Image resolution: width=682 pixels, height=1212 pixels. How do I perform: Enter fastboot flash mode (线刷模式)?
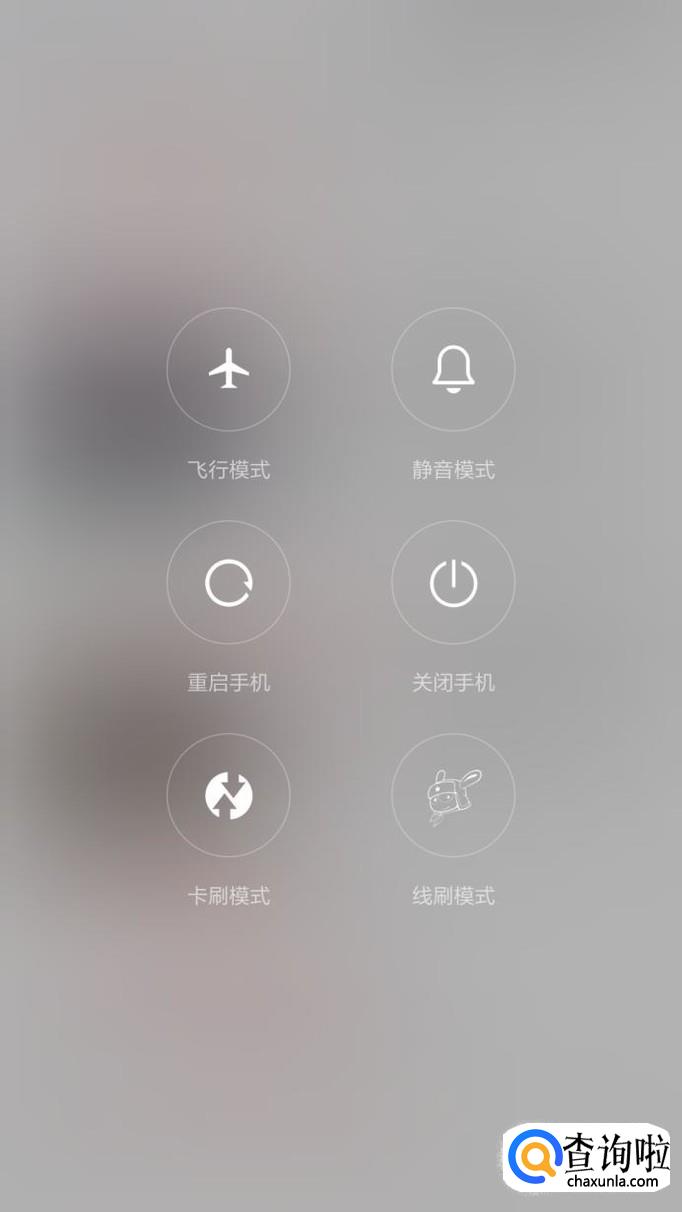(x=453, y=795)
